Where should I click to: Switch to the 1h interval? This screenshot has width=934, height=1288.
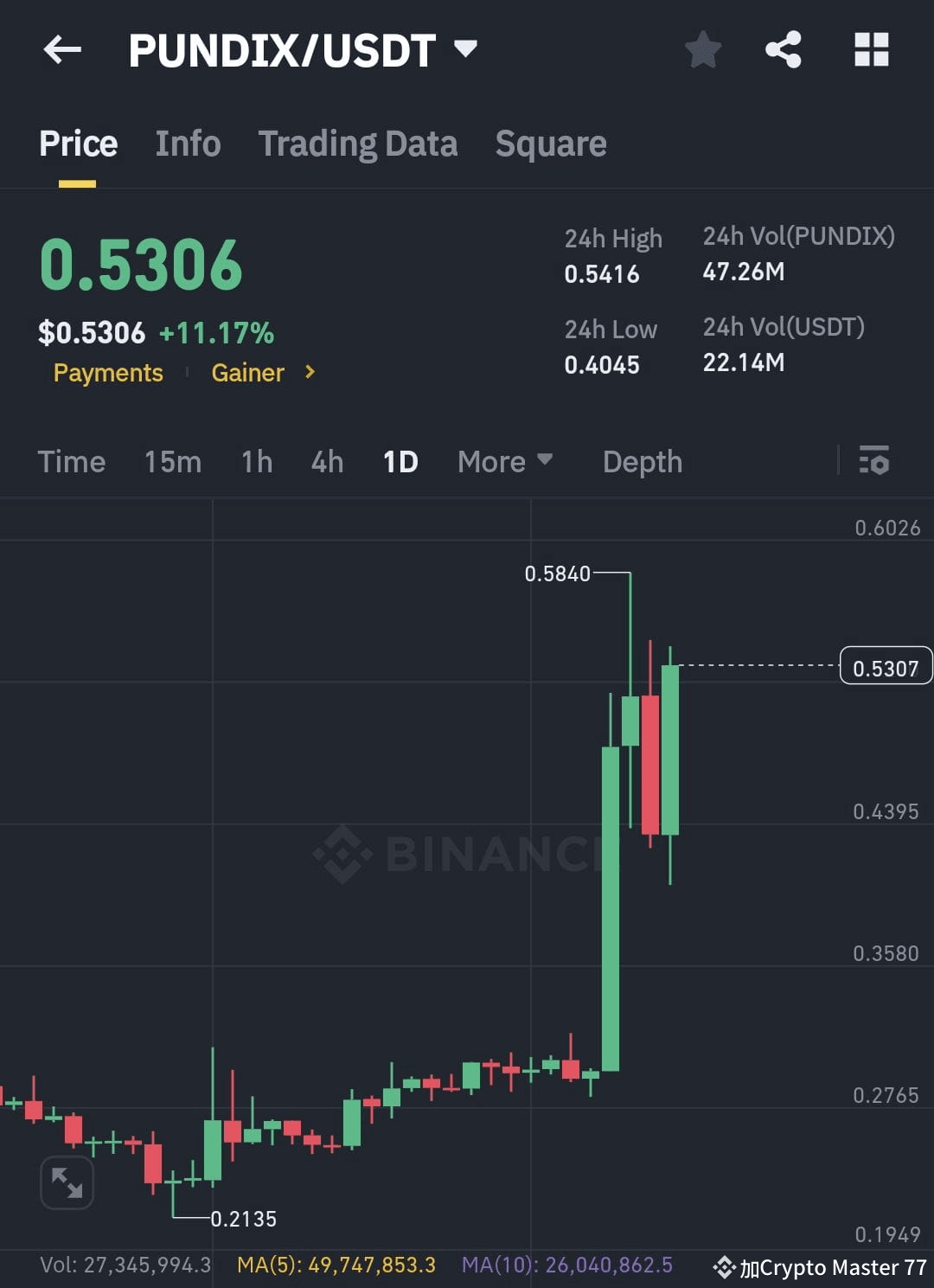pos(256,461)
